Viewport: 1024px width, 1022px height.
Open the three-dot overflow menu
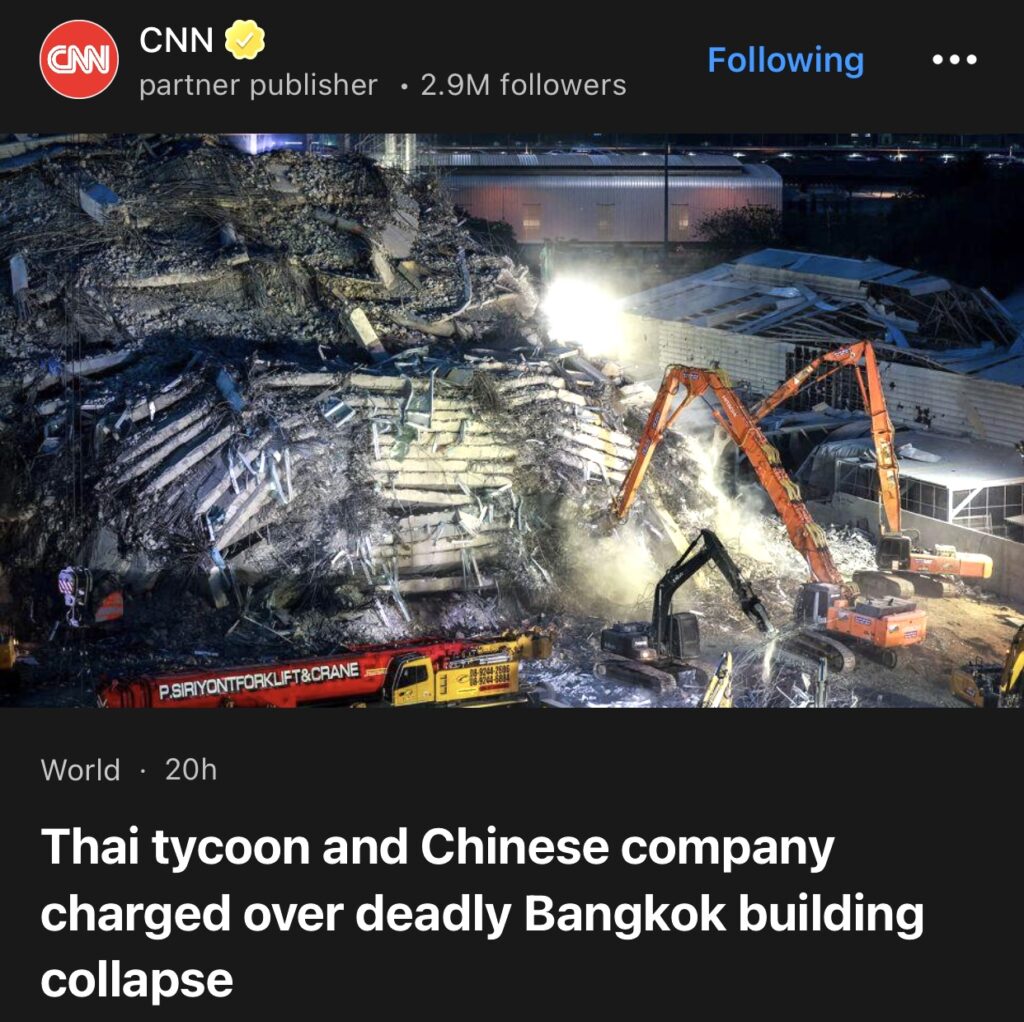click(x=953, y=60)
